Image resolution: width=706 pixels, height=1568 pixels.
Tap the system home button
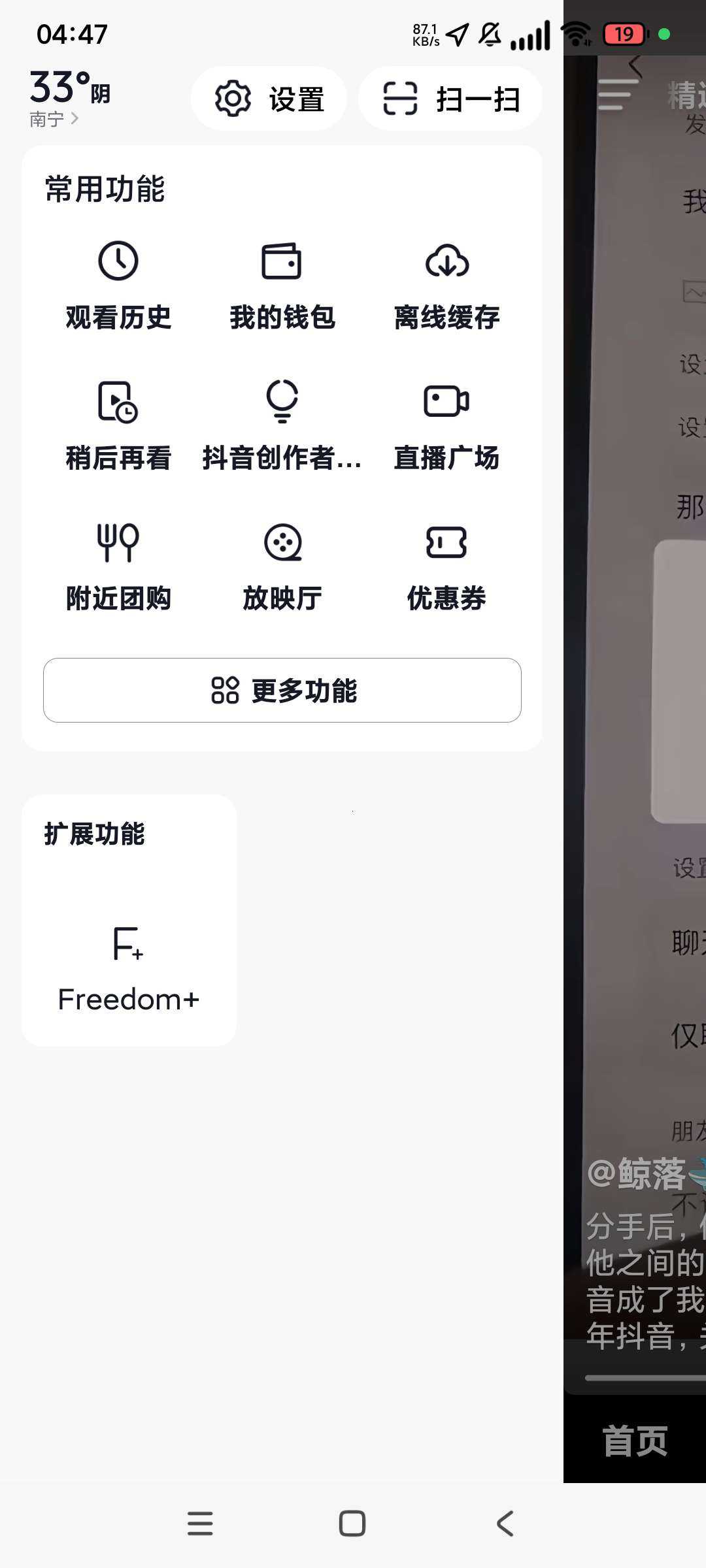[x=352, y=1524]
